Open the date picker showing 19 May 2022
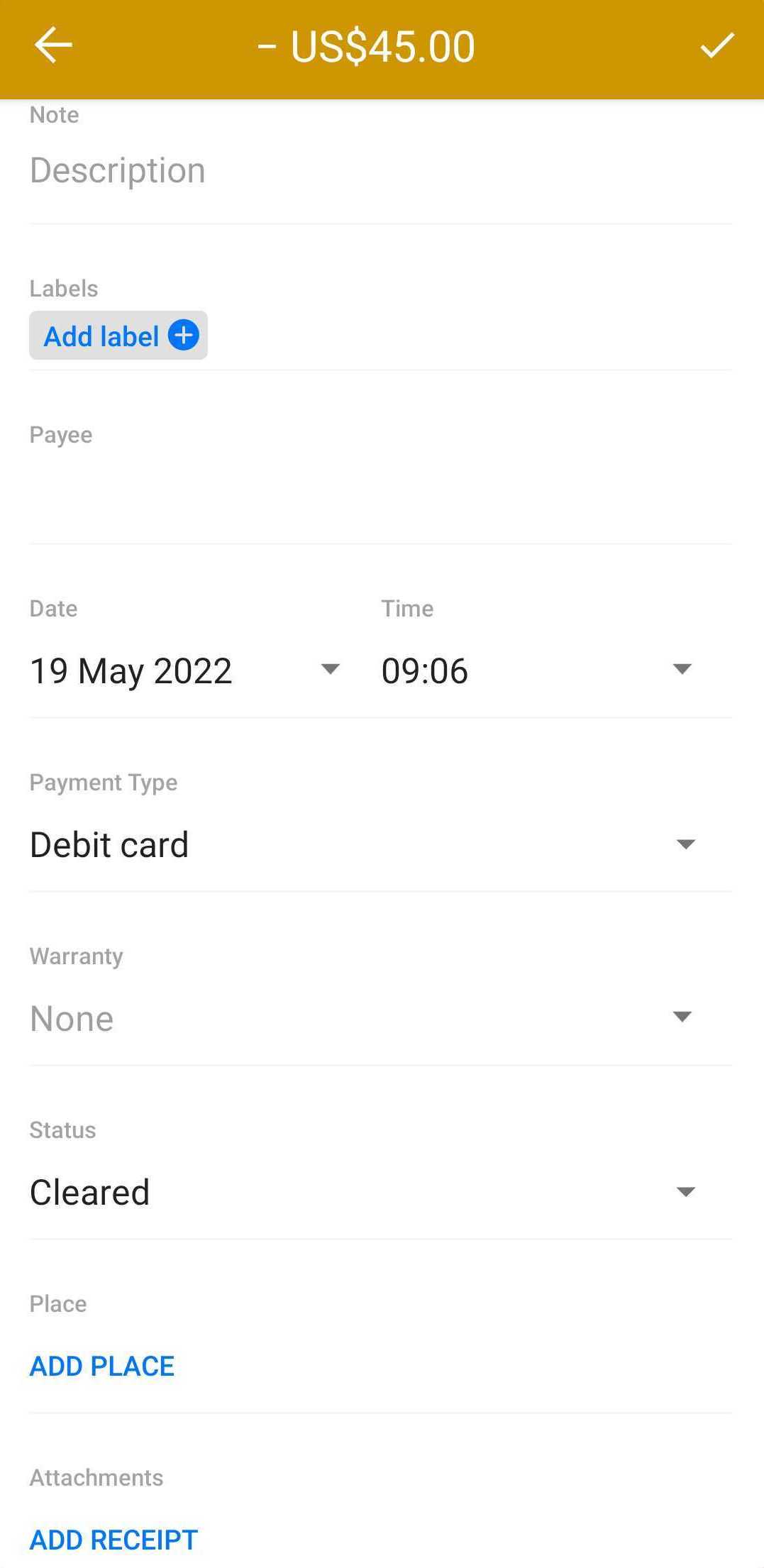The height and width of the screenshot is (1568, 764). coord(186,670)
